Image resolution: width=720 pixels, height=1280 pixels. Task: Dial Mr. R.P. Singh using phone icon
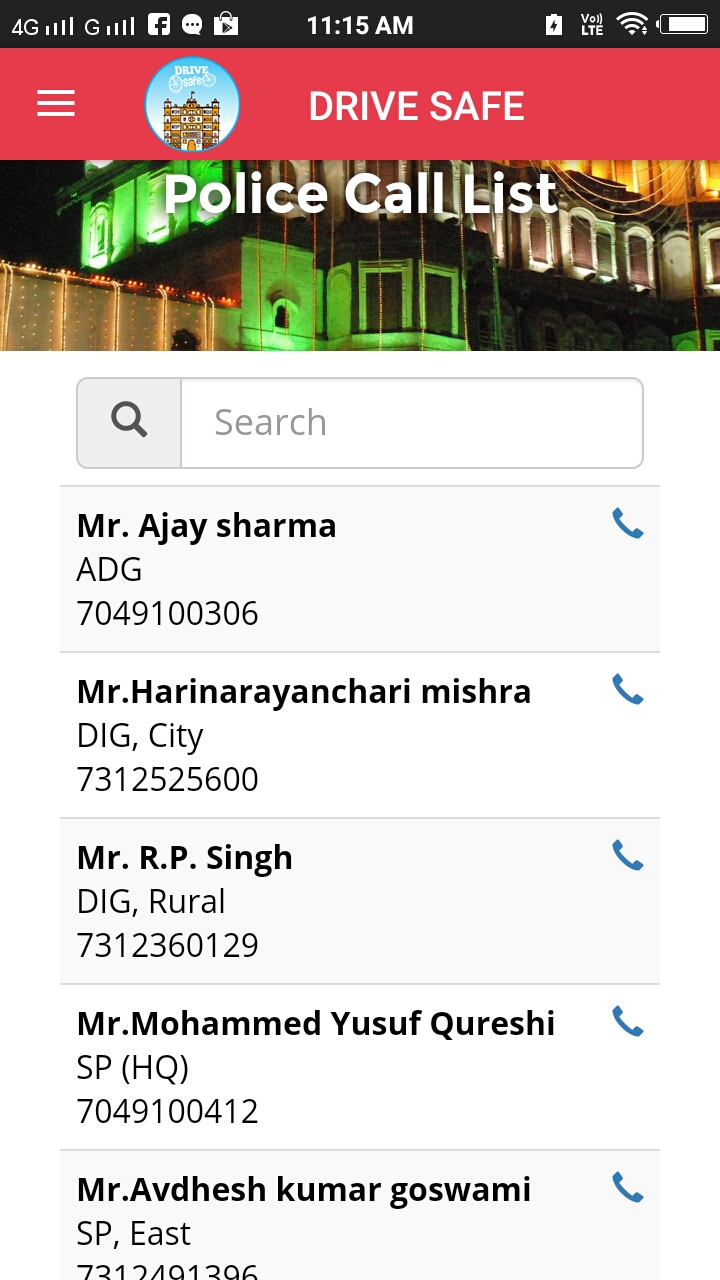click(627, 855)
